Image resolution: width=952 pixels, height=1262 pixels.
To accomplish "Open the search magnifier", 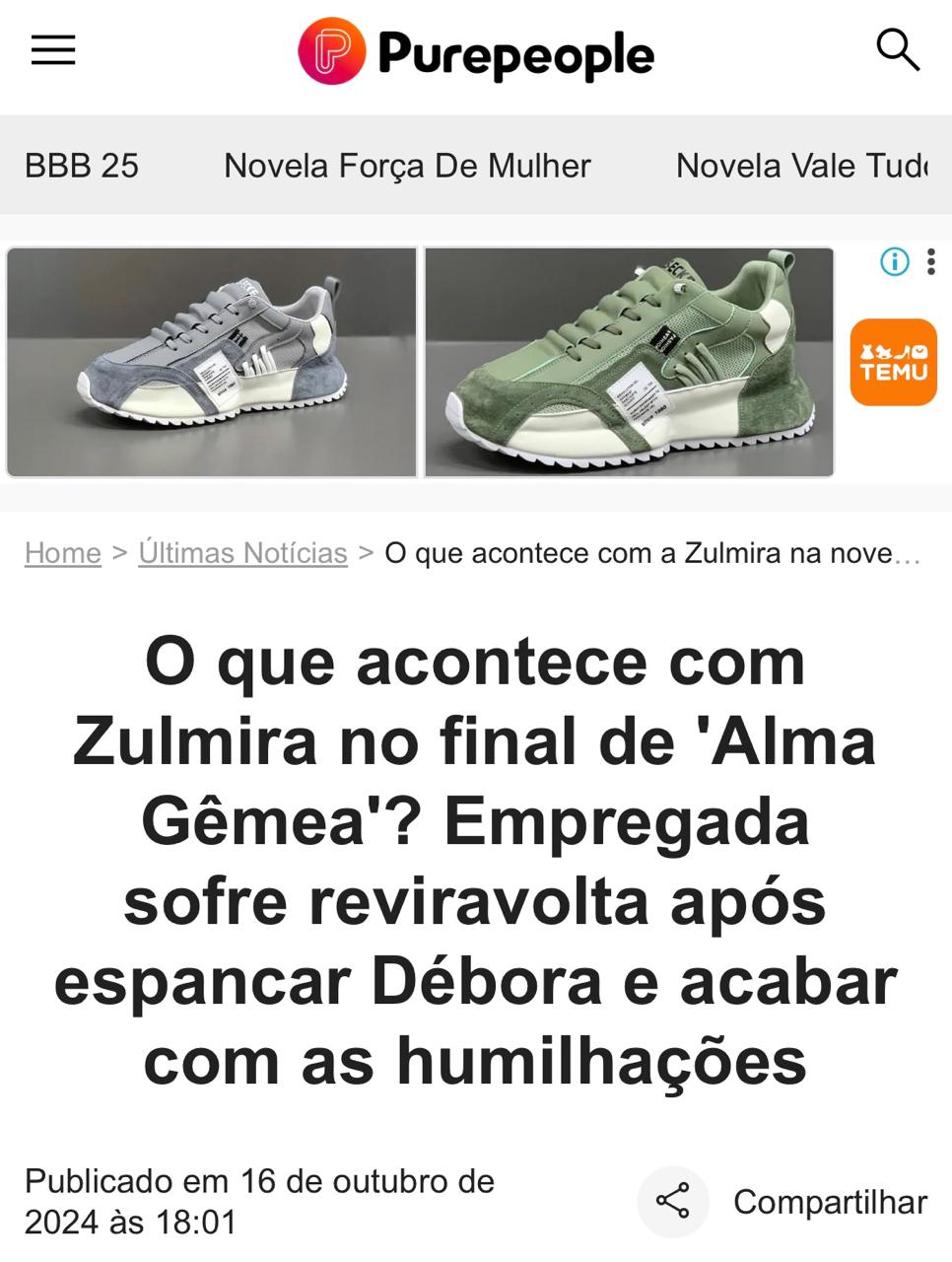I will [897, 50].
